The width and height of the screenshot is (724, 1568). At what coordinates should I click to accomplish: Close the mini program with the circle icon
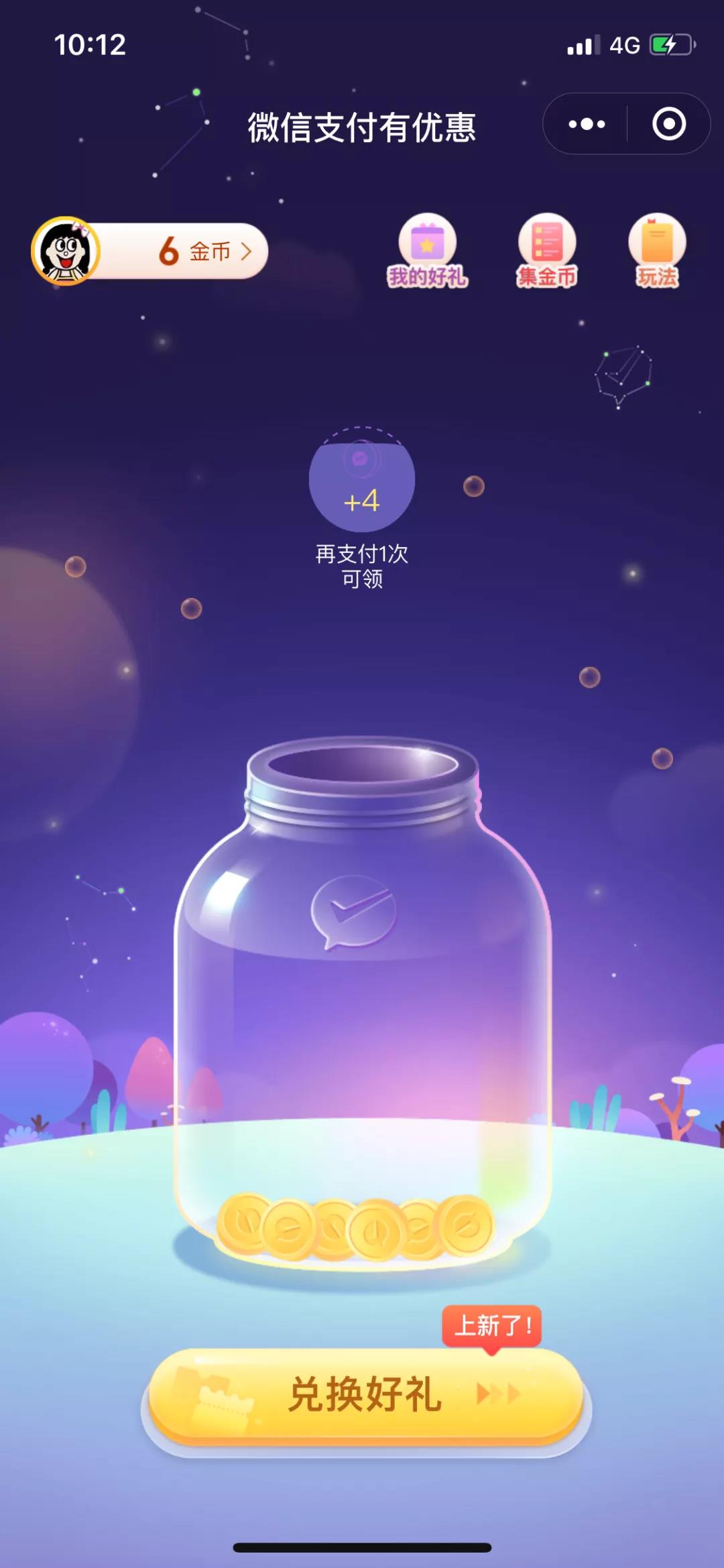(x=668, y=124)
